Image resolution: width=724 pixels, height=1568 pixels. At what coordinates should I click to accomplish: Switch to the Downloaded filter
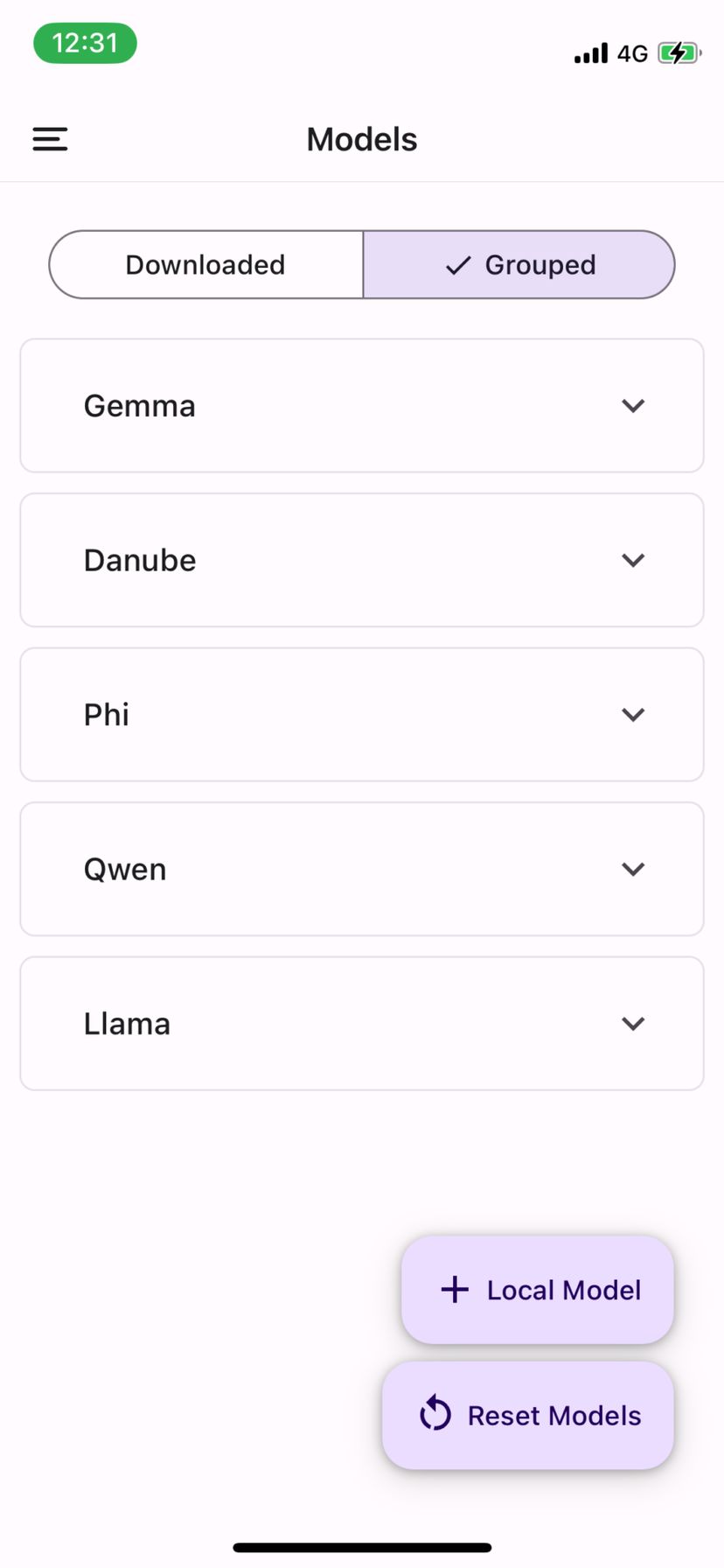(205, 264)
